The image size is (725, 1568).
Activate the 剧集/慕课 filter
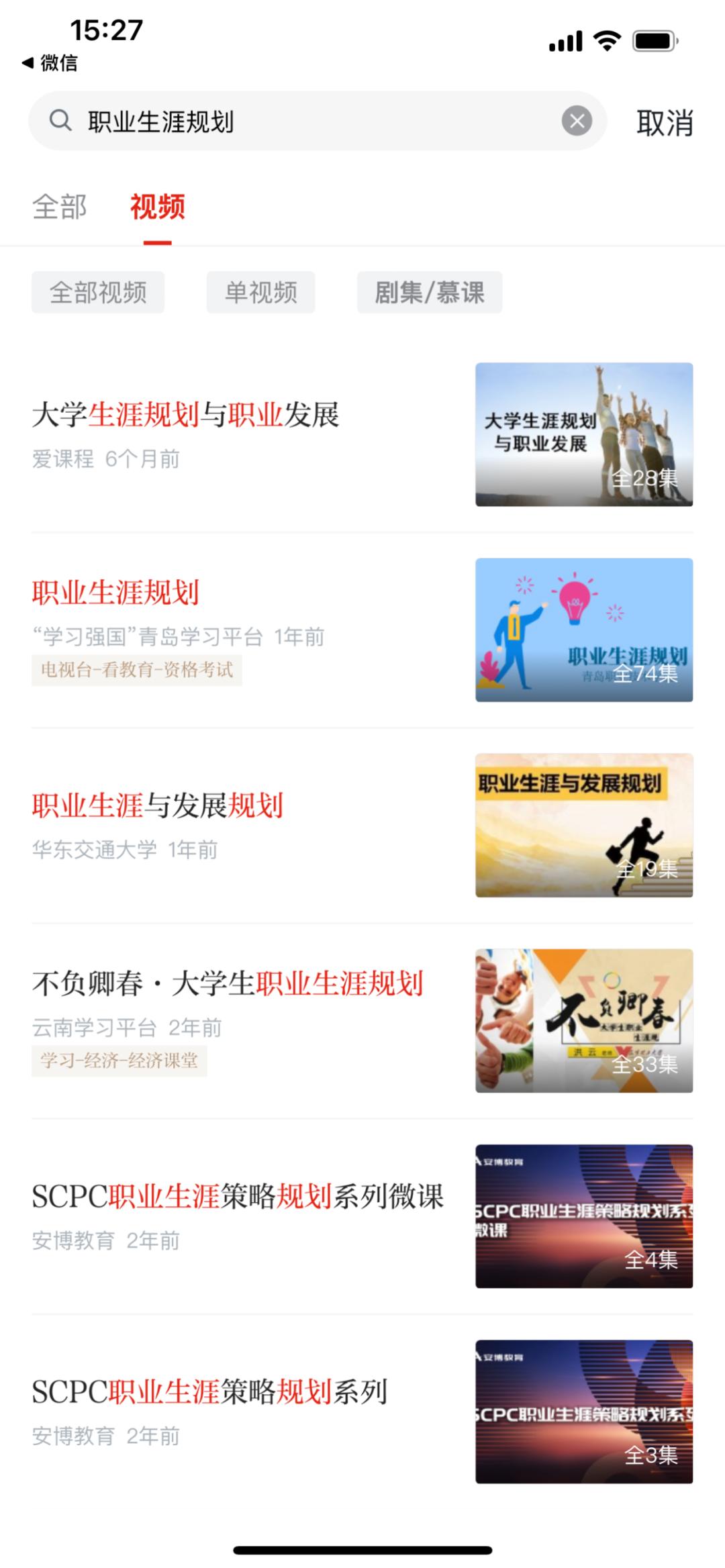click(x=430, y=291)
